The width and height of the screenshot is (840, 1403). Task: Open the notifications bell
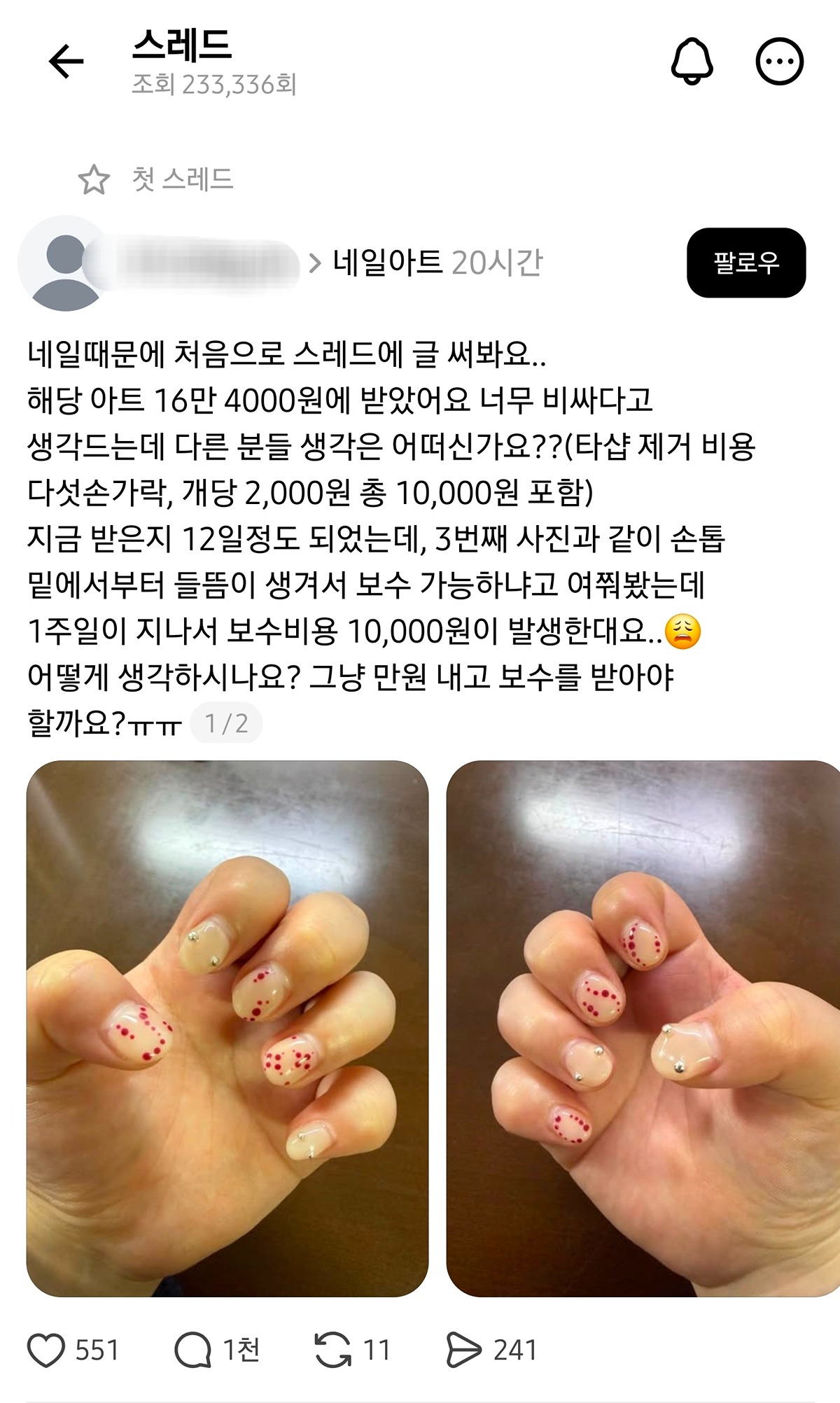(x=692, y=62)
